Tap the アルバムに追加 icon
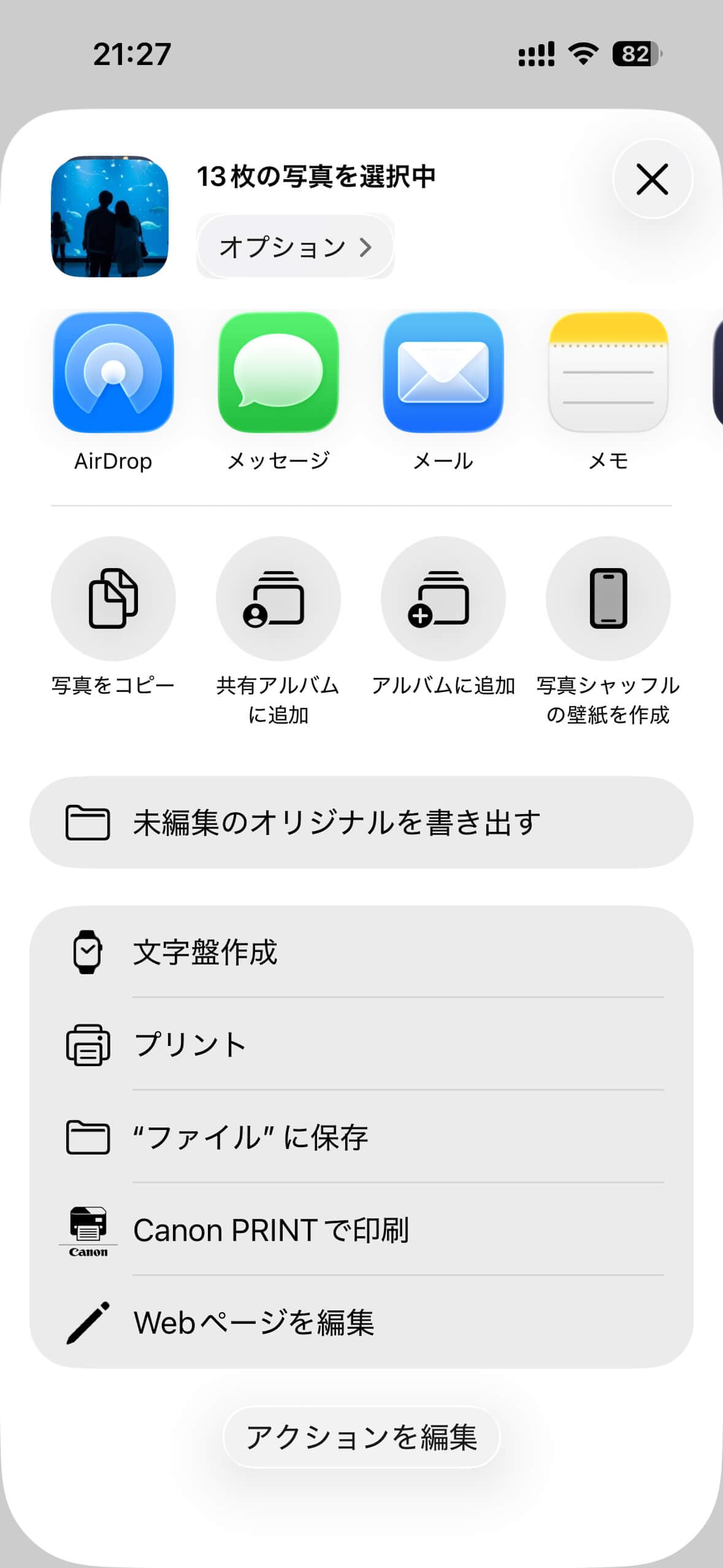The height and width of the screenshot is (1568, 723). point(443,598)
